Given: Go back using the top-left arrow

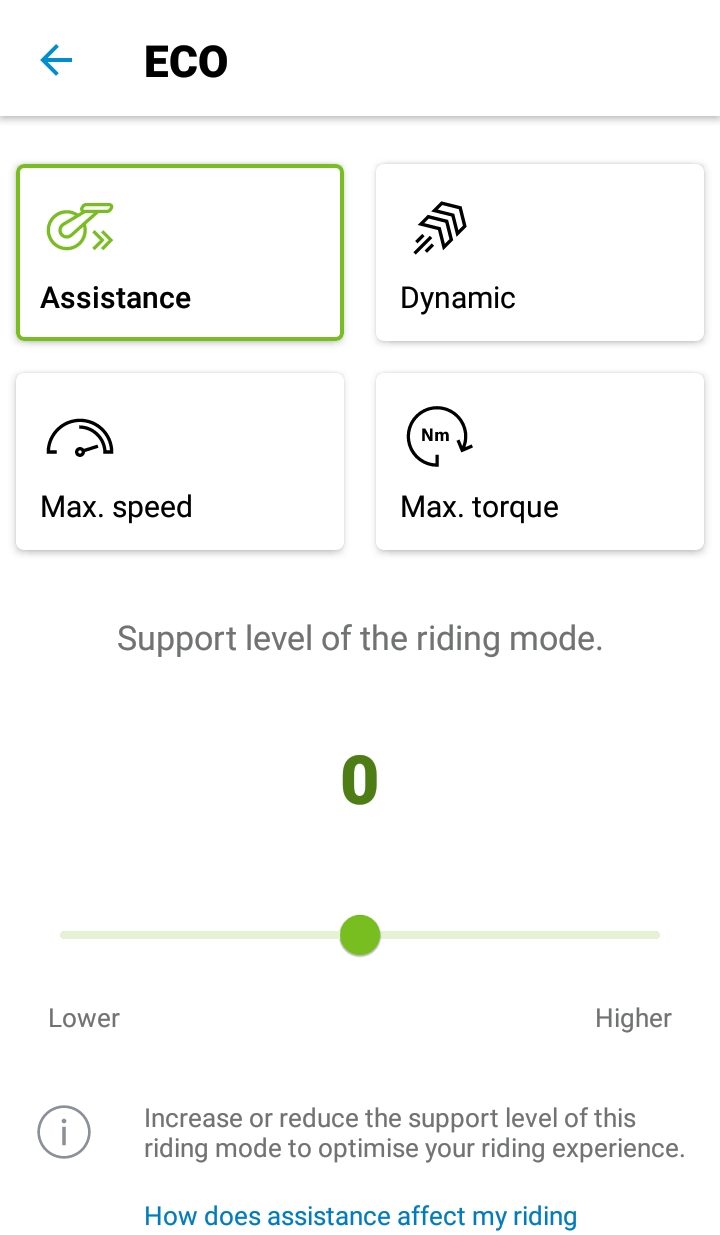Looking at the screenshot, I should 56,62.
